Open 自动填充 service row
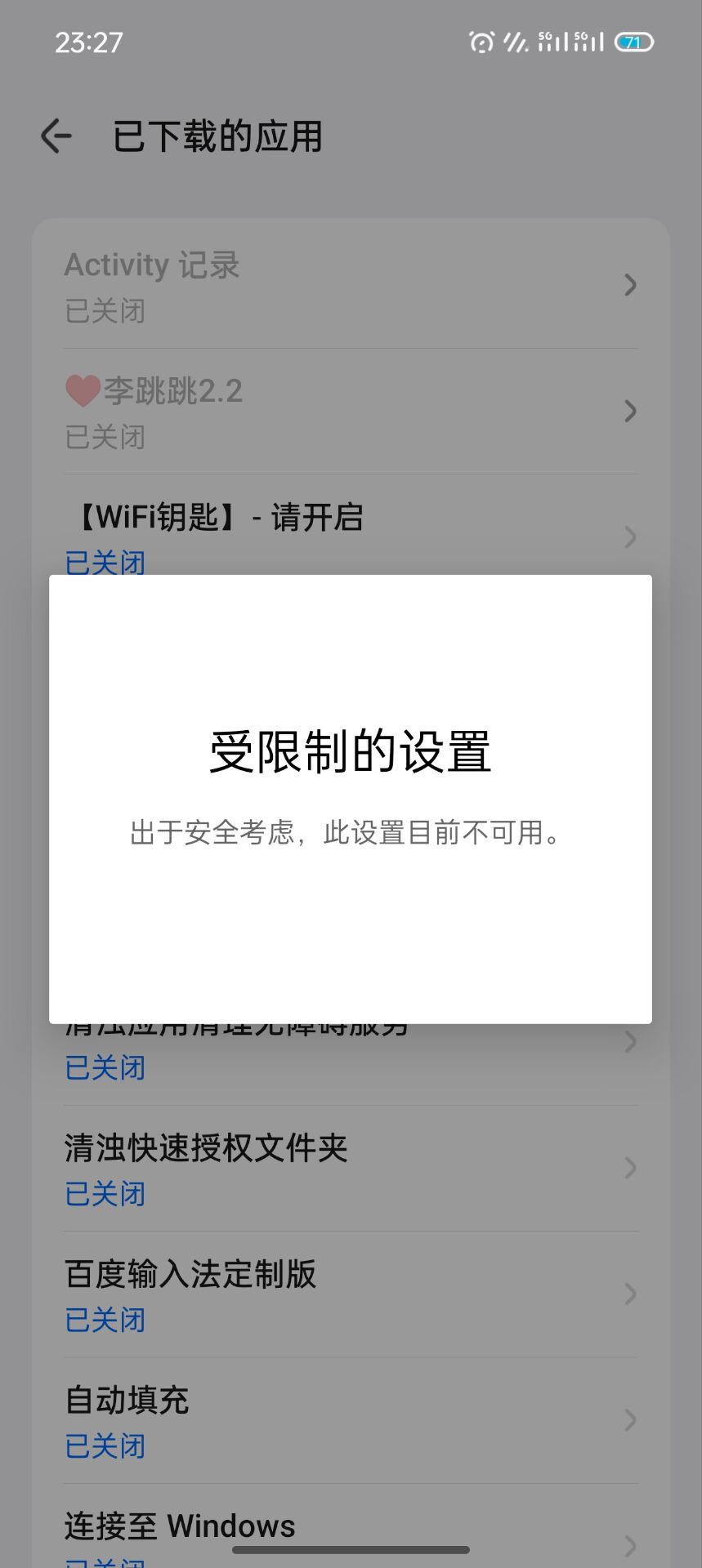 pyautogui.click(x=350, y=1420)
